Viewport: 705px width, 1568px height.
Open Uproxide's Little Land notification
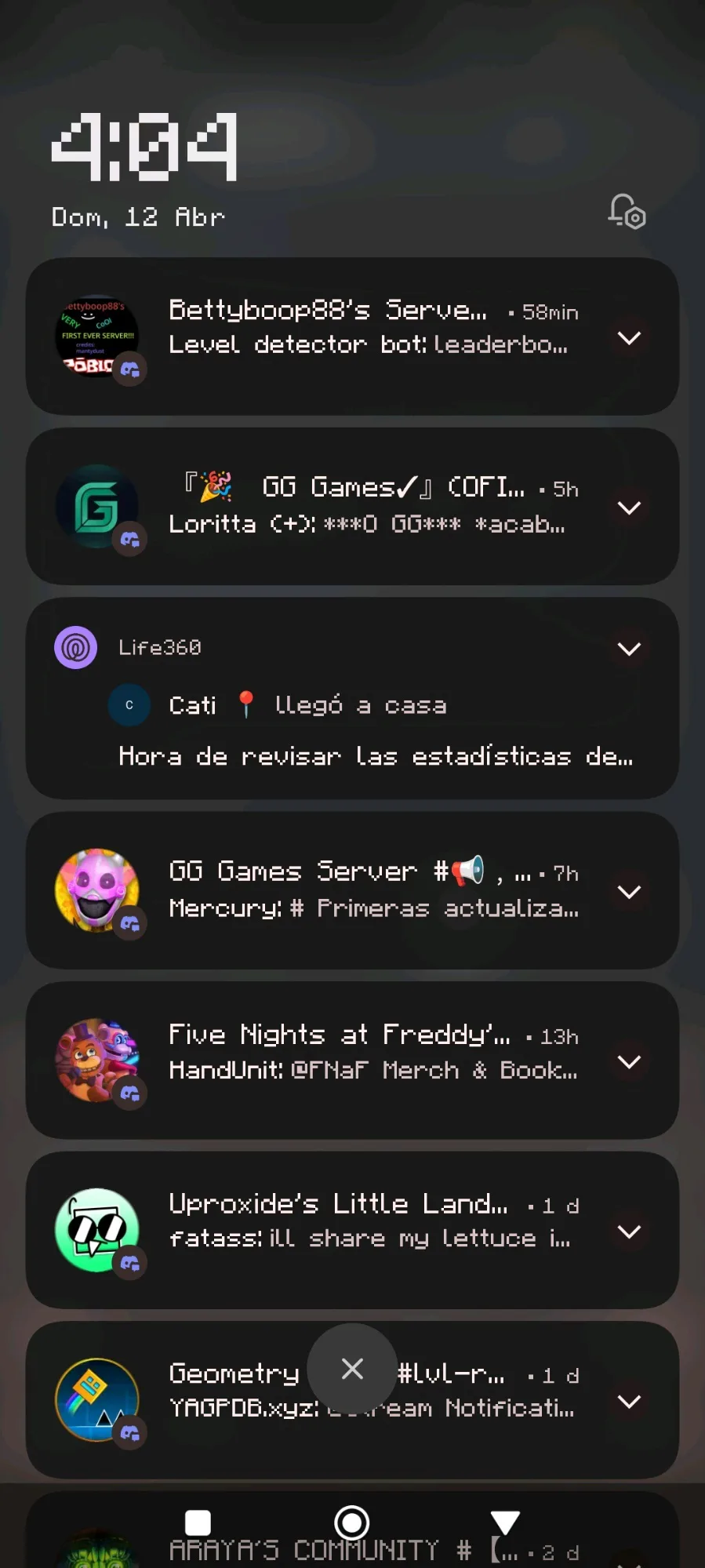(369, 1221)
